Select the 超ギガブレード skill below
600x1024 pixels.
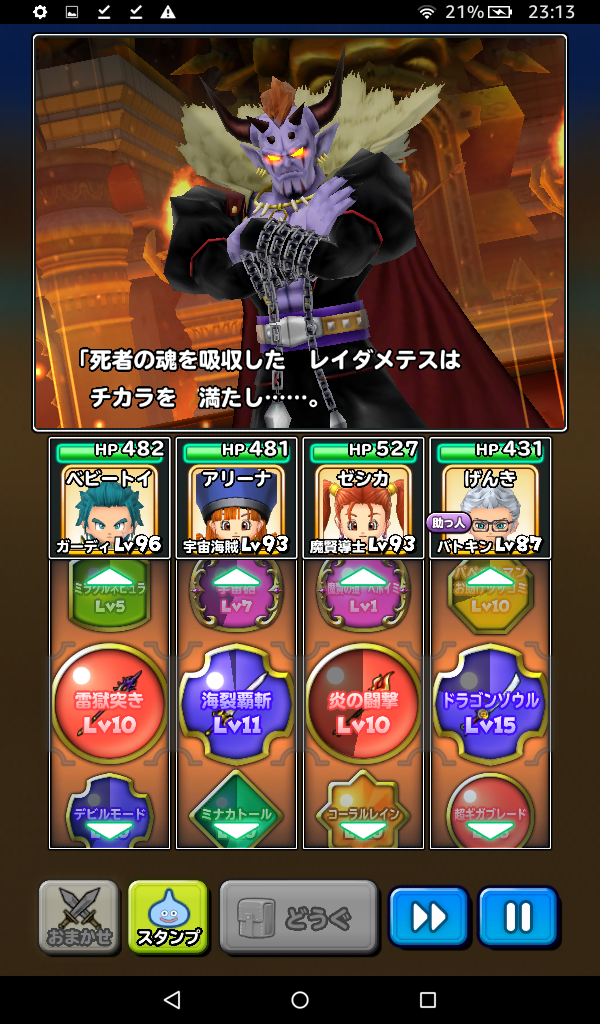[490, 812]
